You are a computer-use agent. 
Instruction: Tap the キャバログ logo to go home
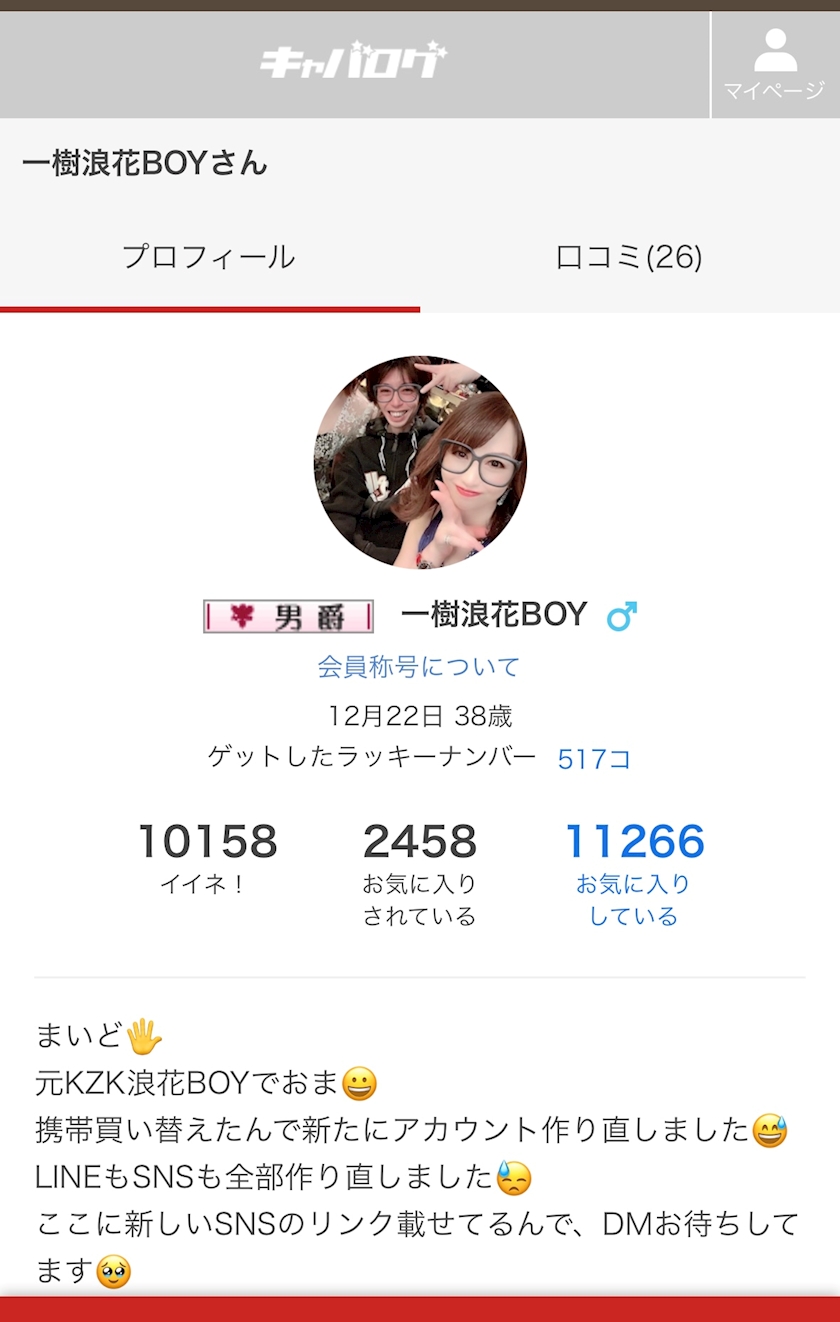[x=353, y=63]
